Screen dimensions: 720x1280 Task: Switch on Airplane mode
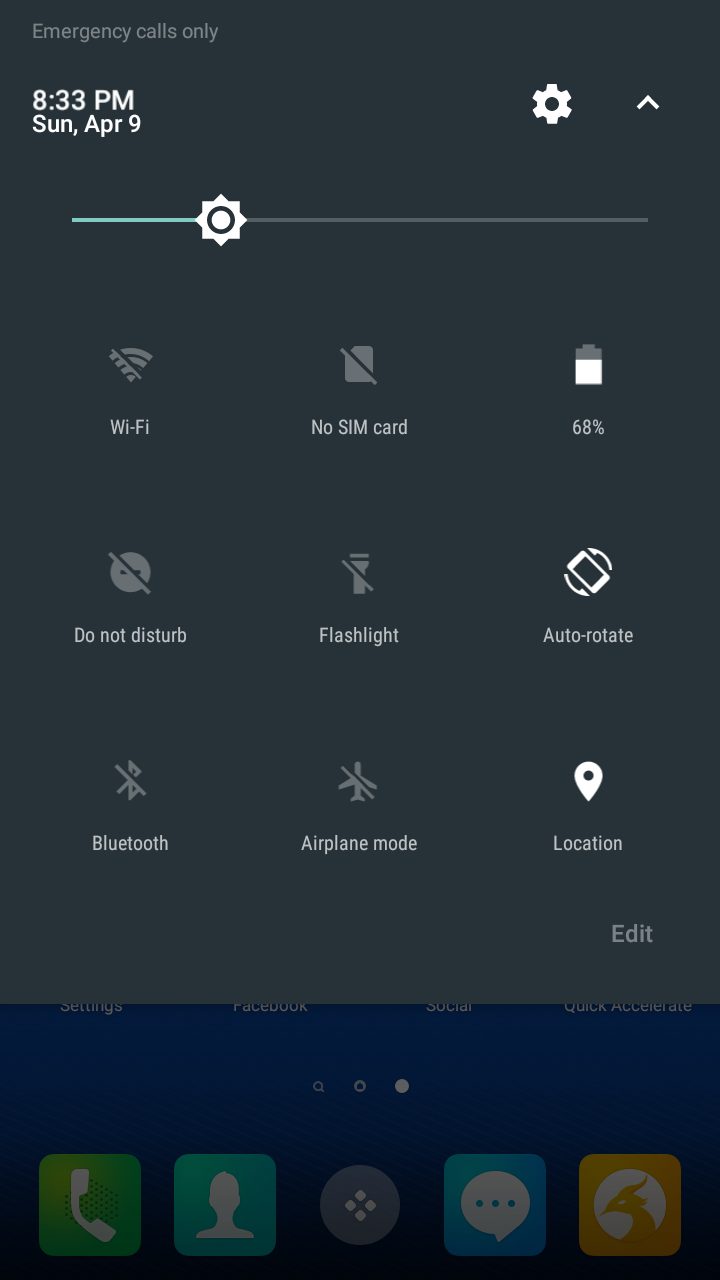coord(359,806)
